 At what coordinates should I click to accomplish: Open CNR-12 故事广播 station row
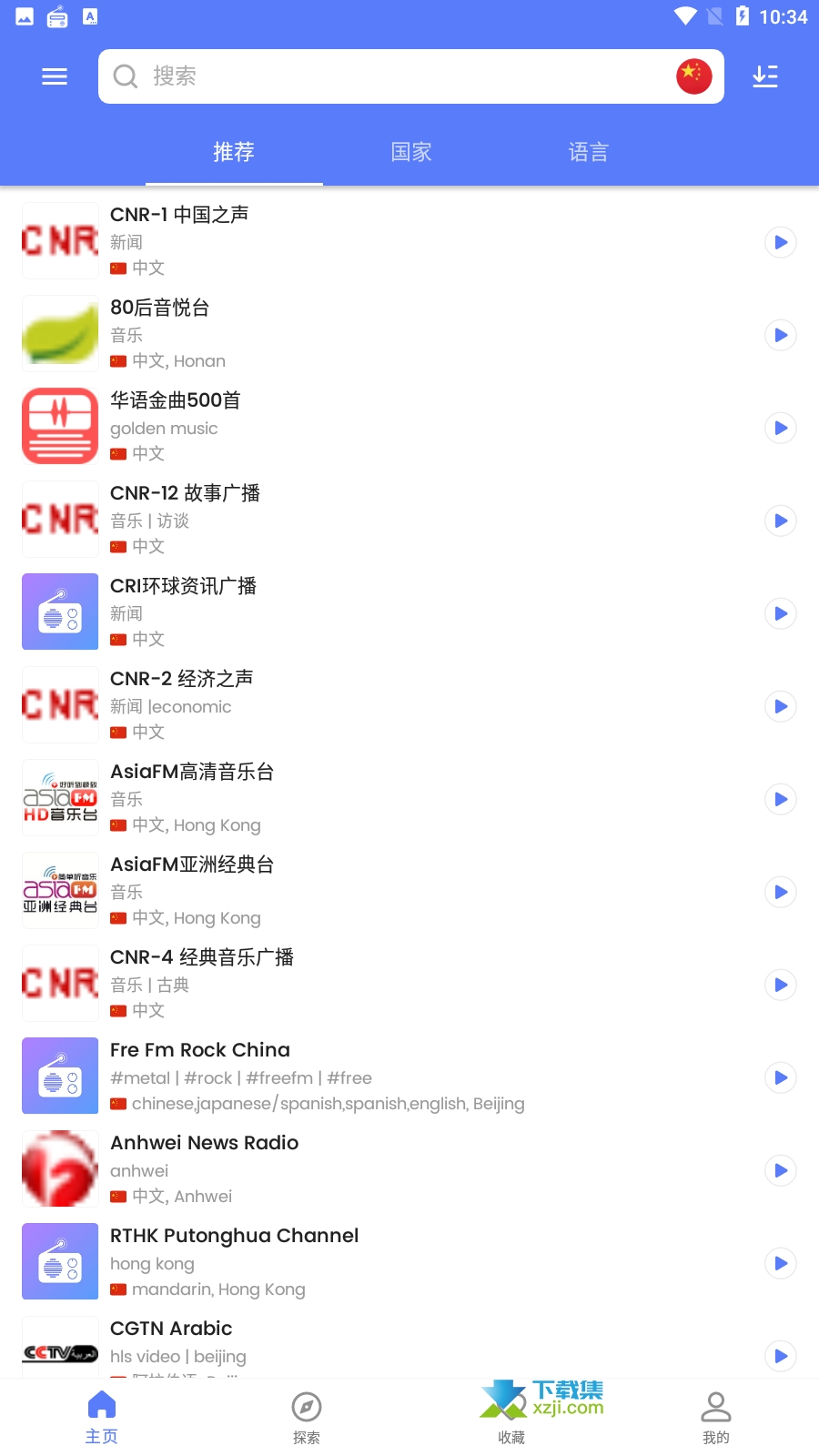364,519
